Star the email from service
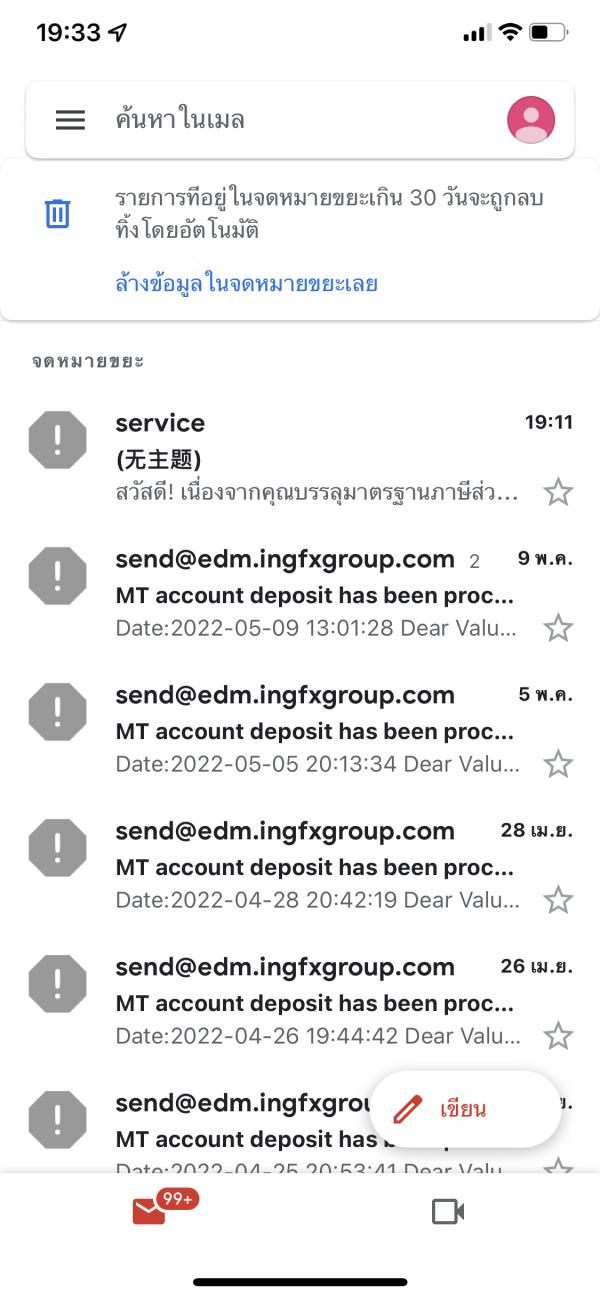Image resolution: width=600 pixels, height=1299 pixels. [557, 492]
